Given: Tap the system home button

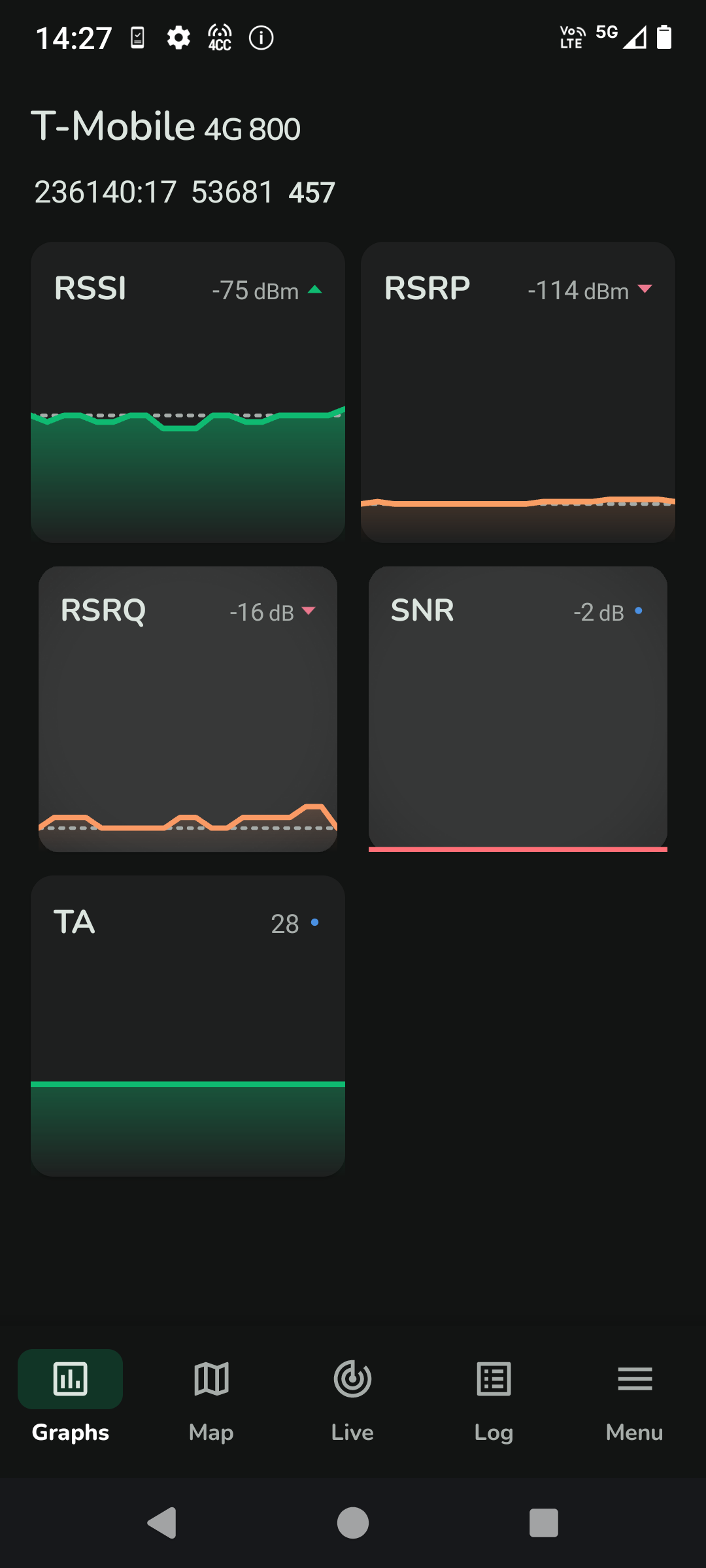Looking at the screenshot, I should point(353,1523).
